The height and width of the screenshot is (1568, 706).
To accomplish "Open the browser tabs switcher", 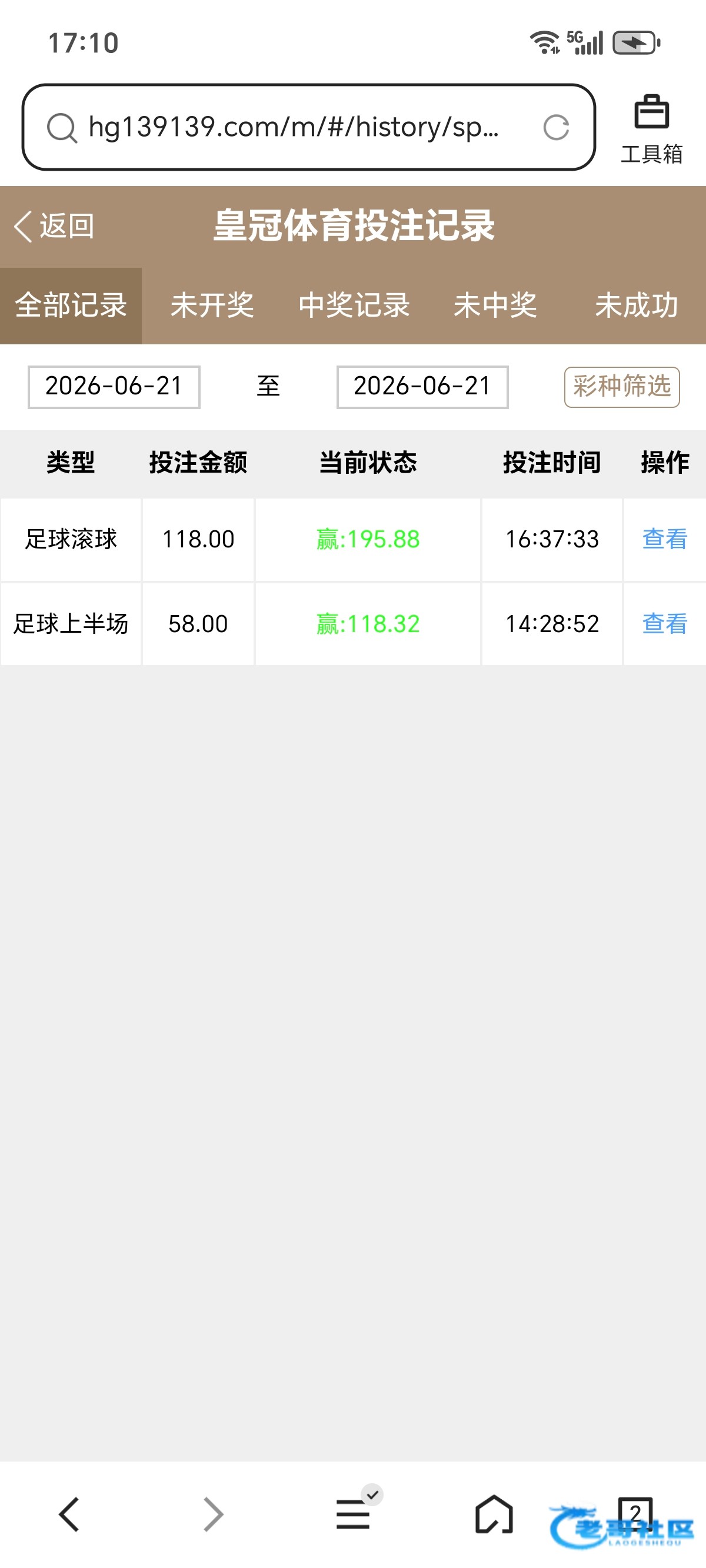I will (x=635, y=1514).
